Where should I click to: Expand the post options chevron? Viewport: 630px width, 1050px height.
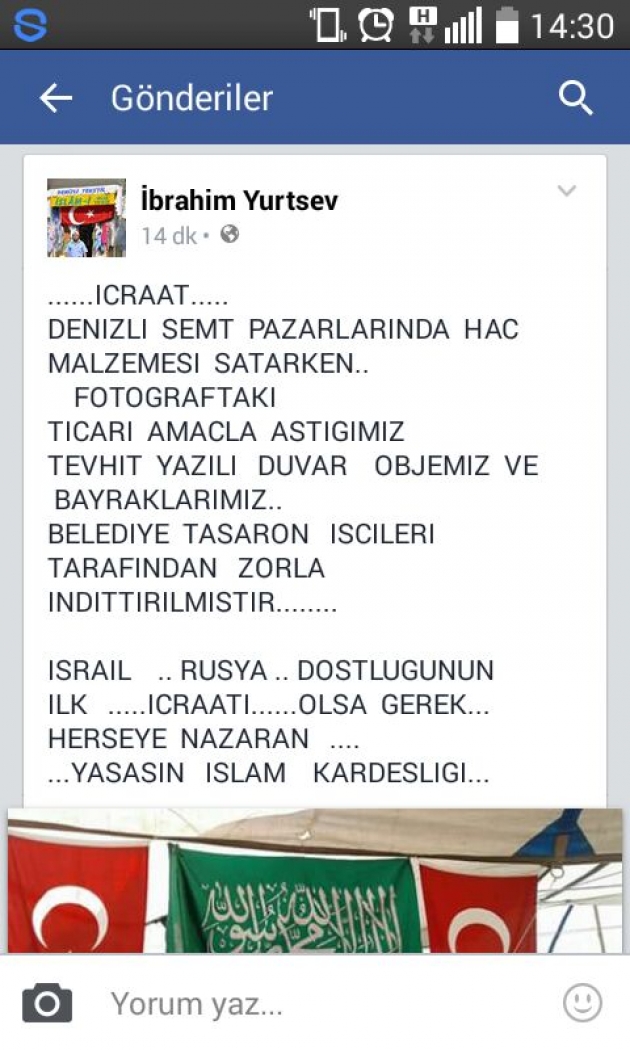[x=566, y=192]
